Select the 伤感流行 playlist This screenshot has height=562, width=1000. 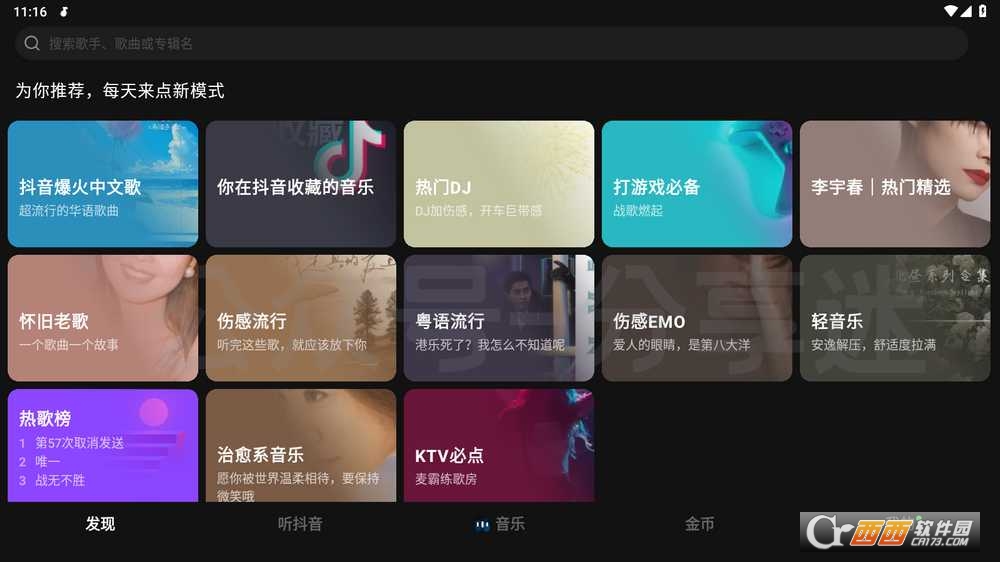pyautogui.click(x=301, y=318)
